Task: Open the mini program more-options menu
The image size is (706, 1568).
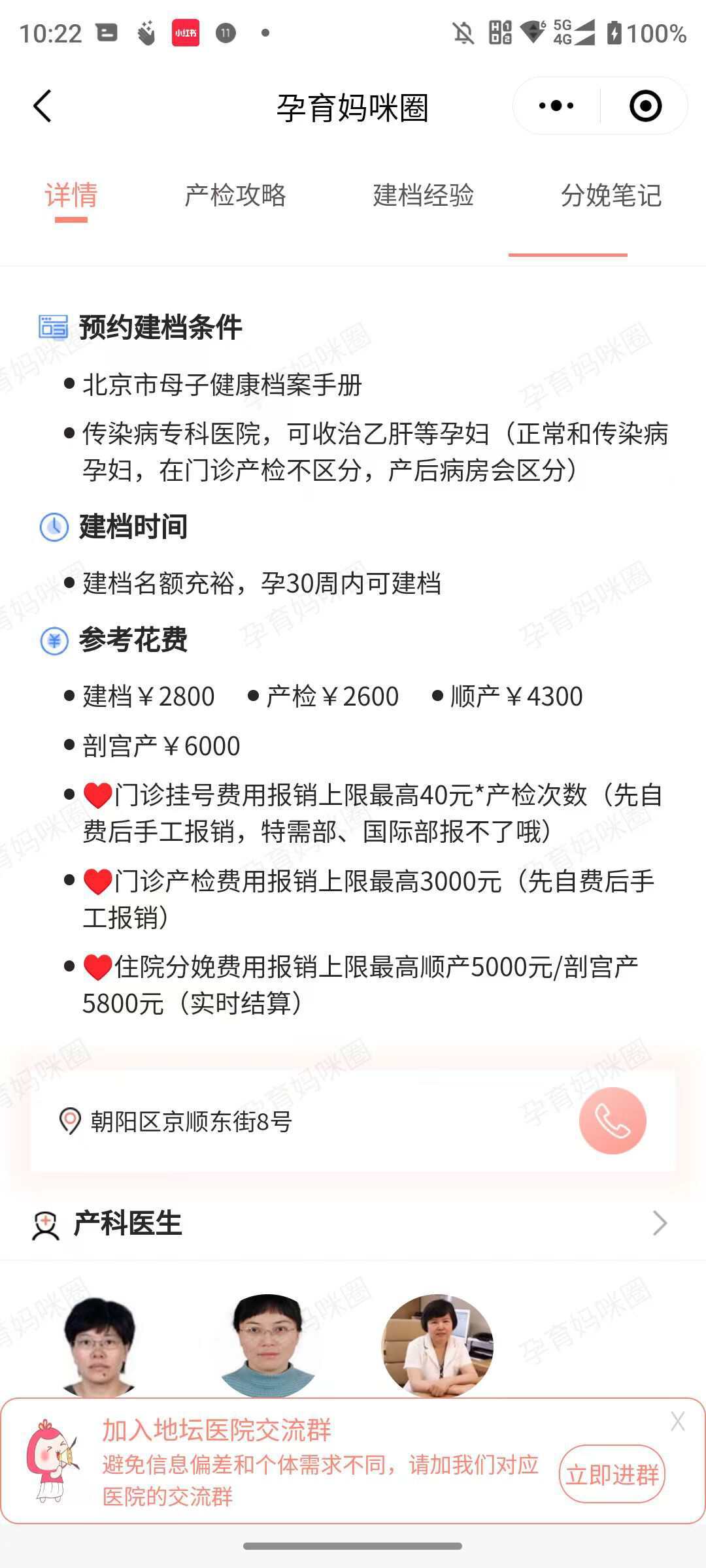Action: (x=556, y=106)
